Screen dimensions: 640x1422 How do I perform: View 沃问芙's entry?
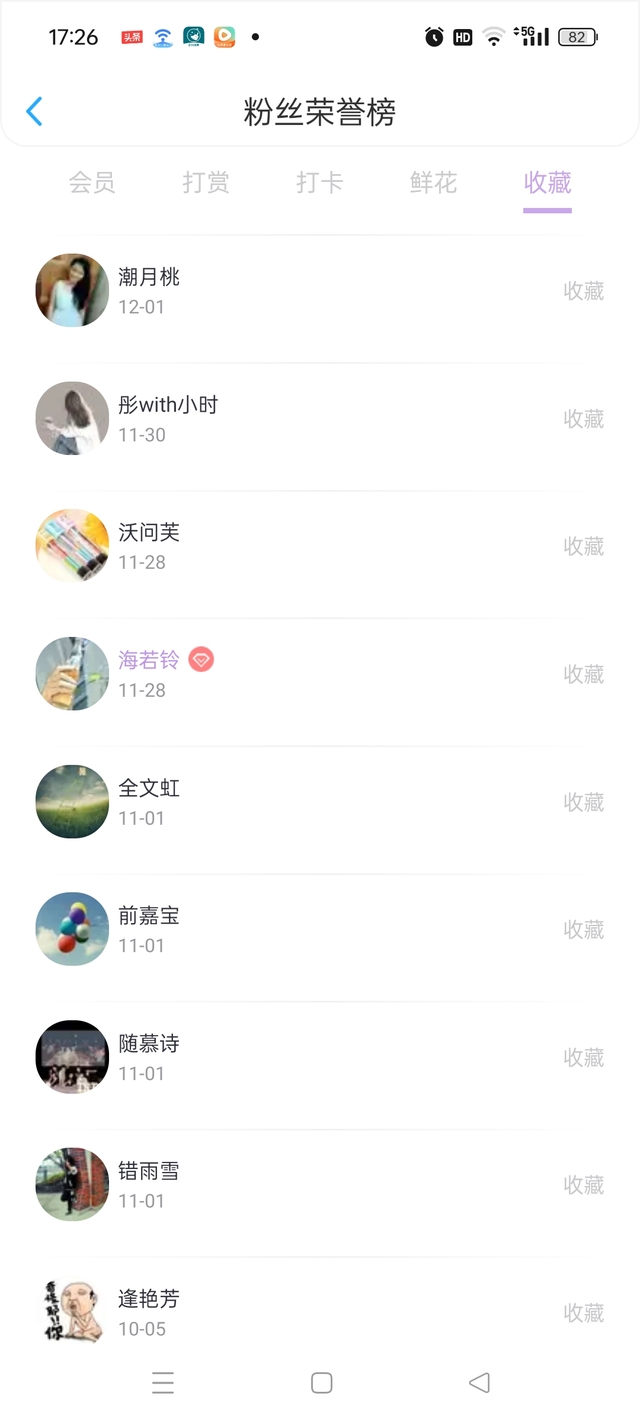(320, 546)
